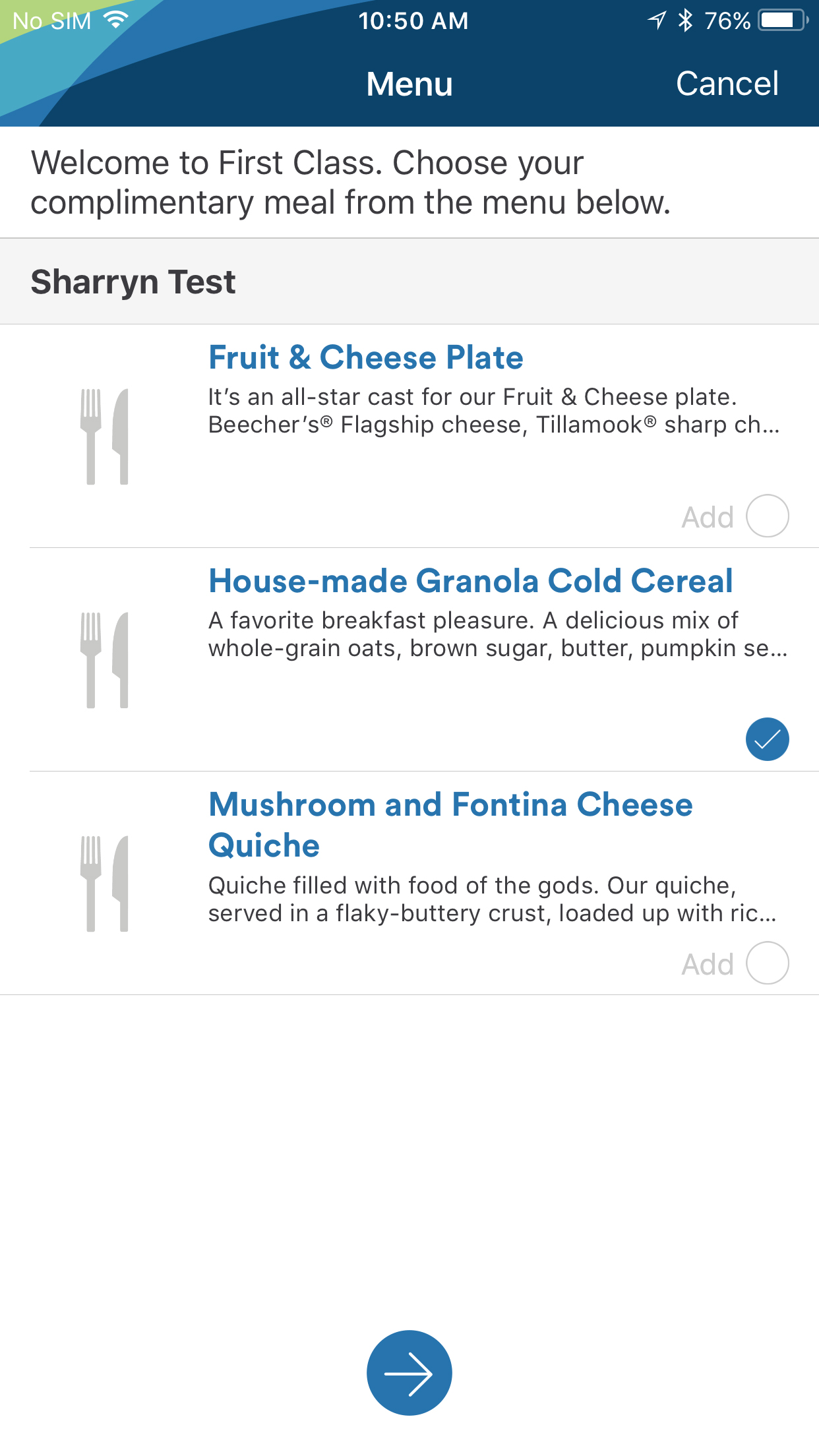Viewport: 819px width, 1456px height.
Task: Select Add for the Mushroom and Fontina Cheese Quiche
Action: (767, 963)
